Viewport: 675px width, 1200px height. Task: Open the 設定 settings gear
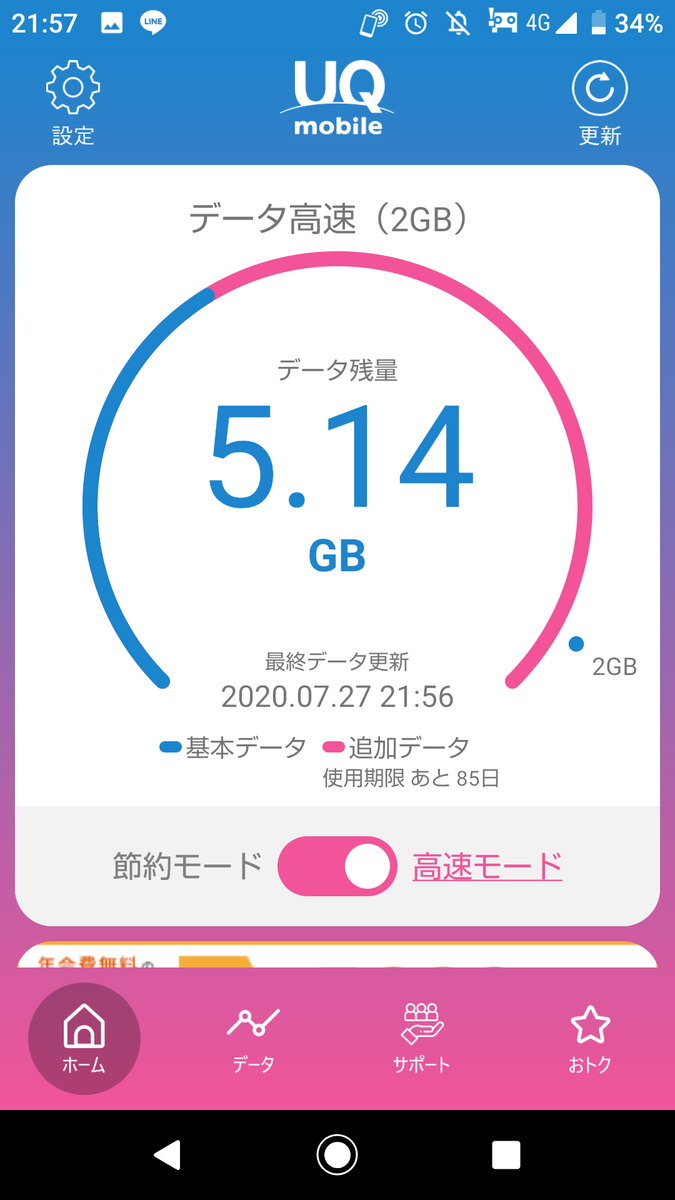[72, 104]
